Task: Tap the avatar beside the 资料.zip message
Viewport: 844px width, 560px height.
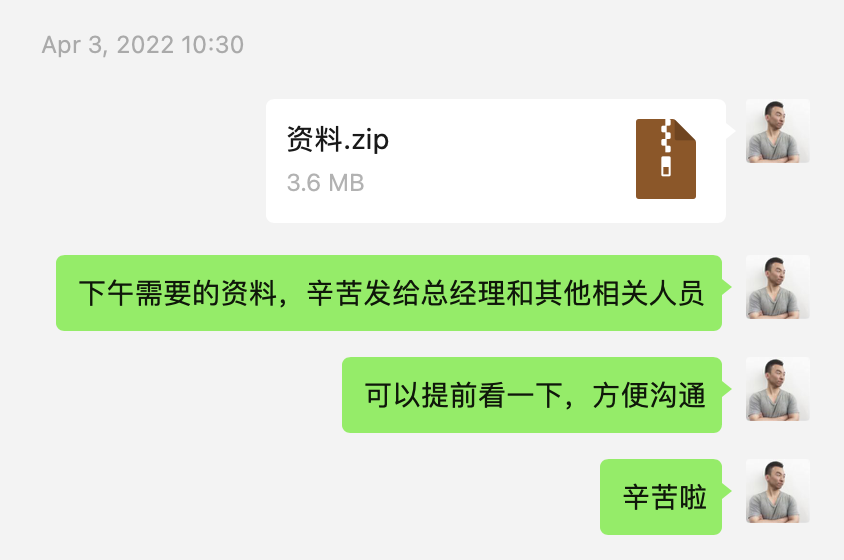Action: [x=777, y=131]
